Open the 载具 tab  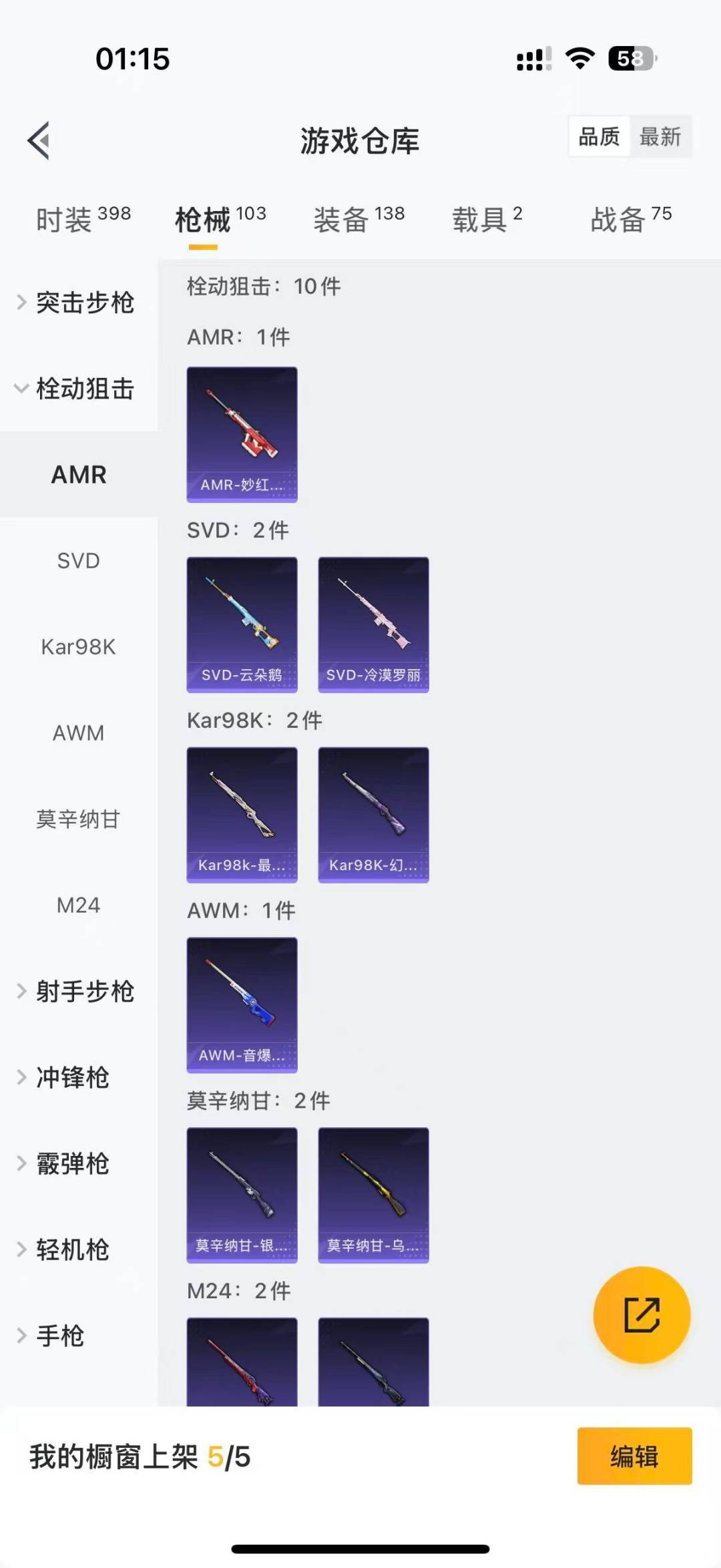487,219
